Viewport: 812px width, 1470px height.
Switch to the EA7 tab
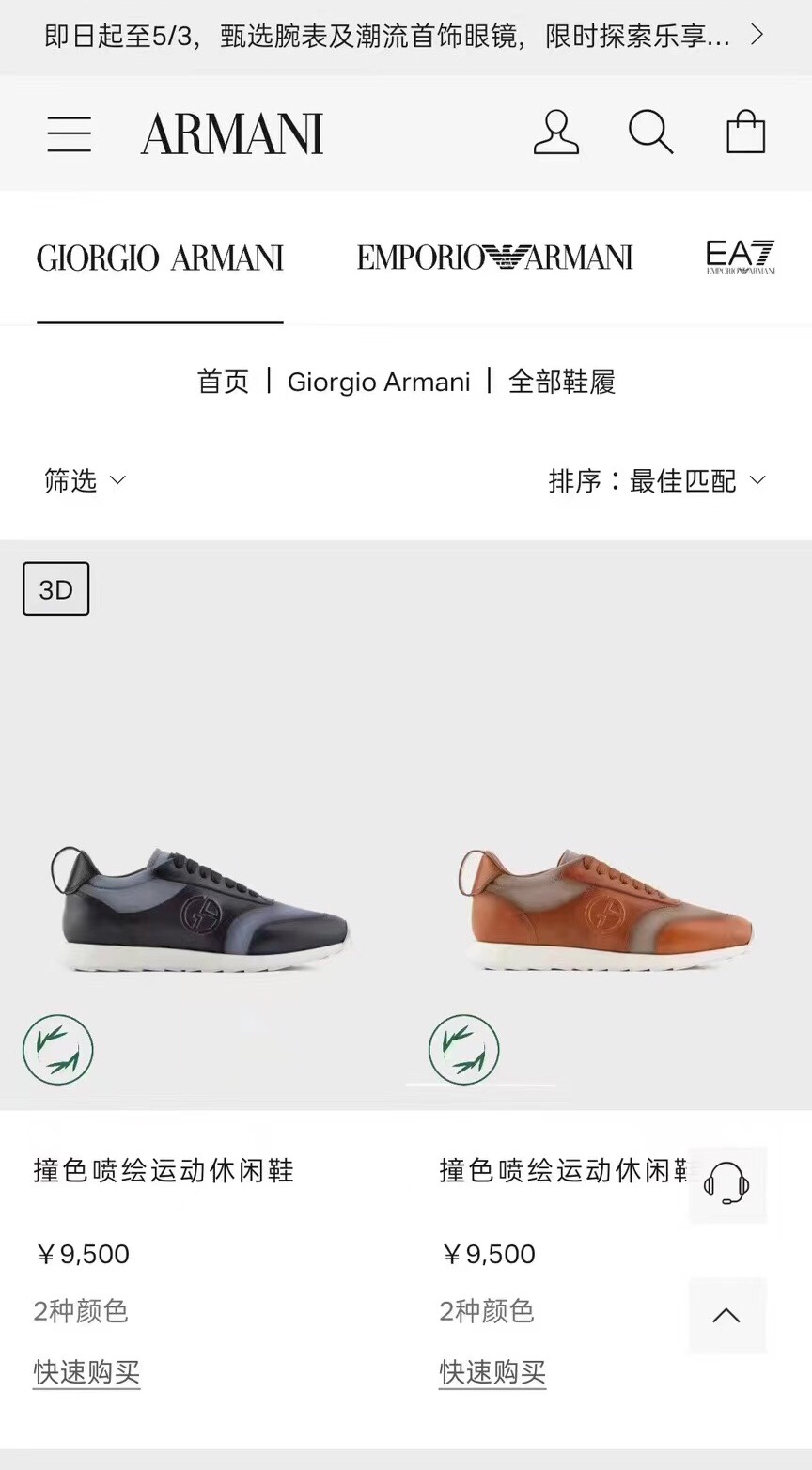tap(741, 258)
